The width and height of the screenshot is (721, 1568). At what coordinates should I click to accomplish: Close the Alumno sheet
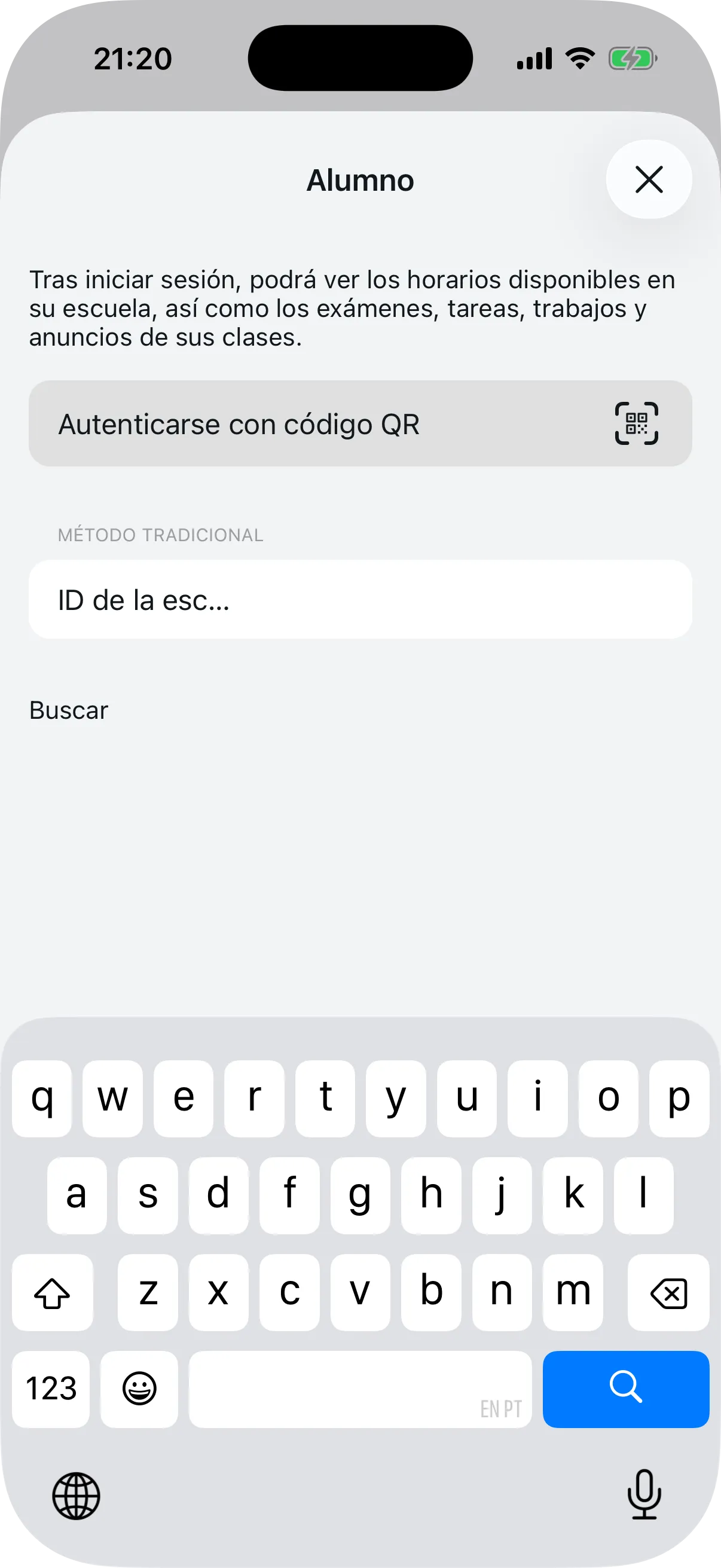[649, 179]
